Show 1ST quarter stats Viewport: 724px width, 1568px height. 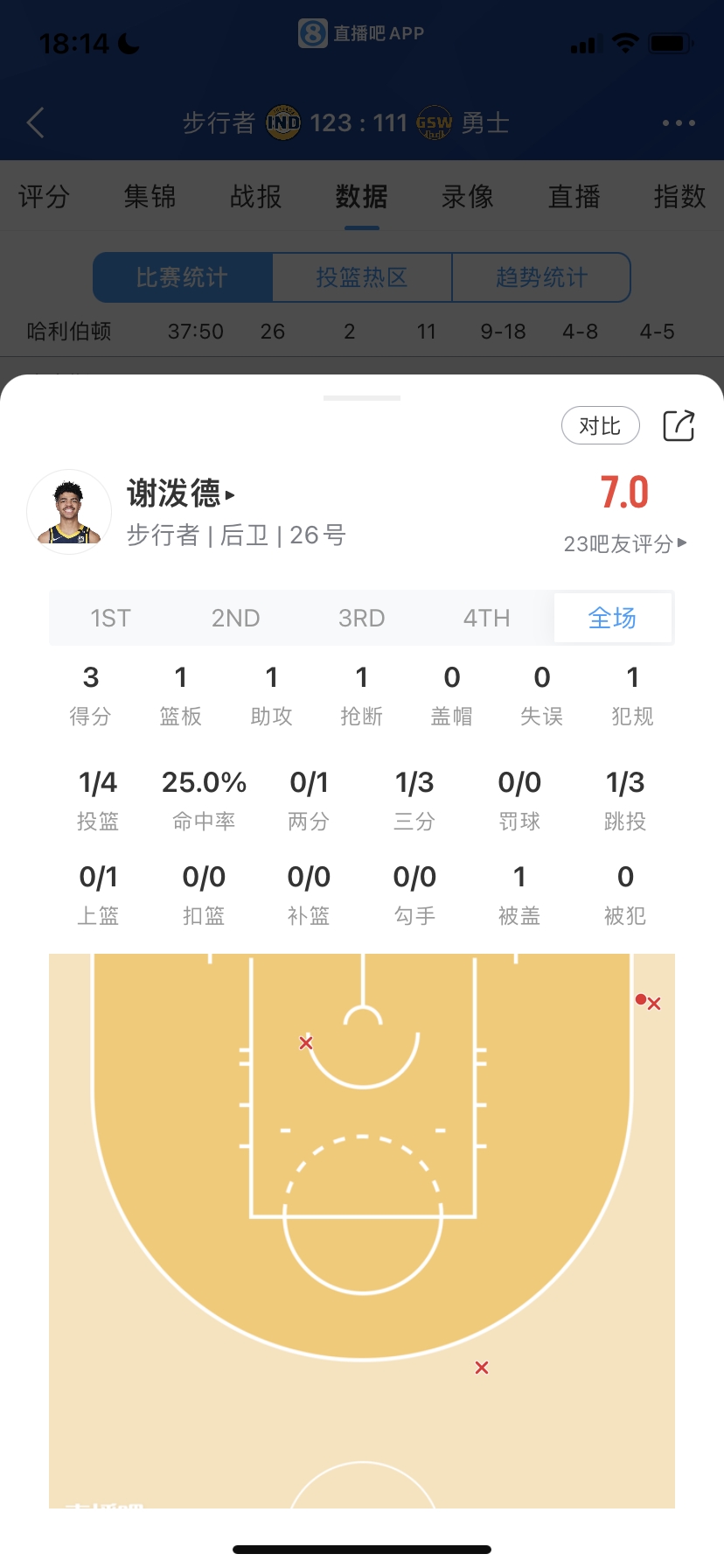tap(110, 619)
